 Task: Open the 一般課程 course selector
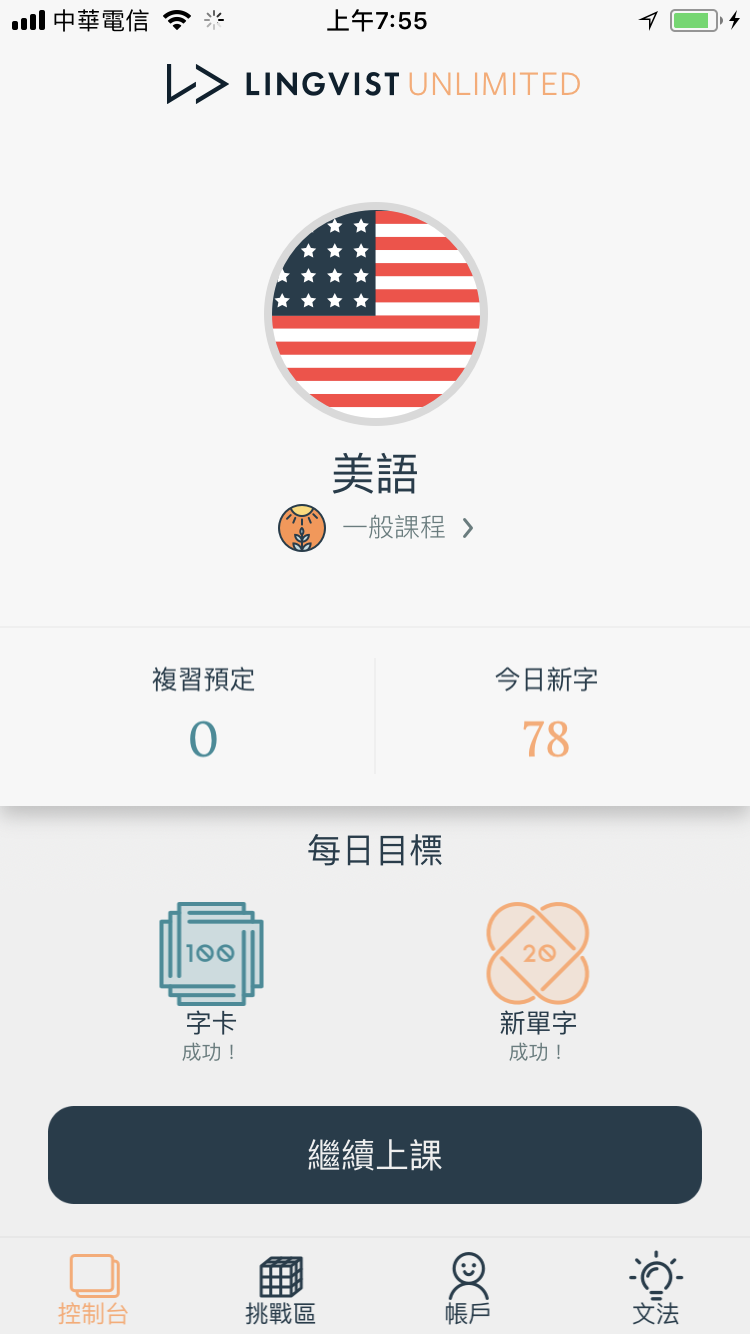tap(392, 528)
